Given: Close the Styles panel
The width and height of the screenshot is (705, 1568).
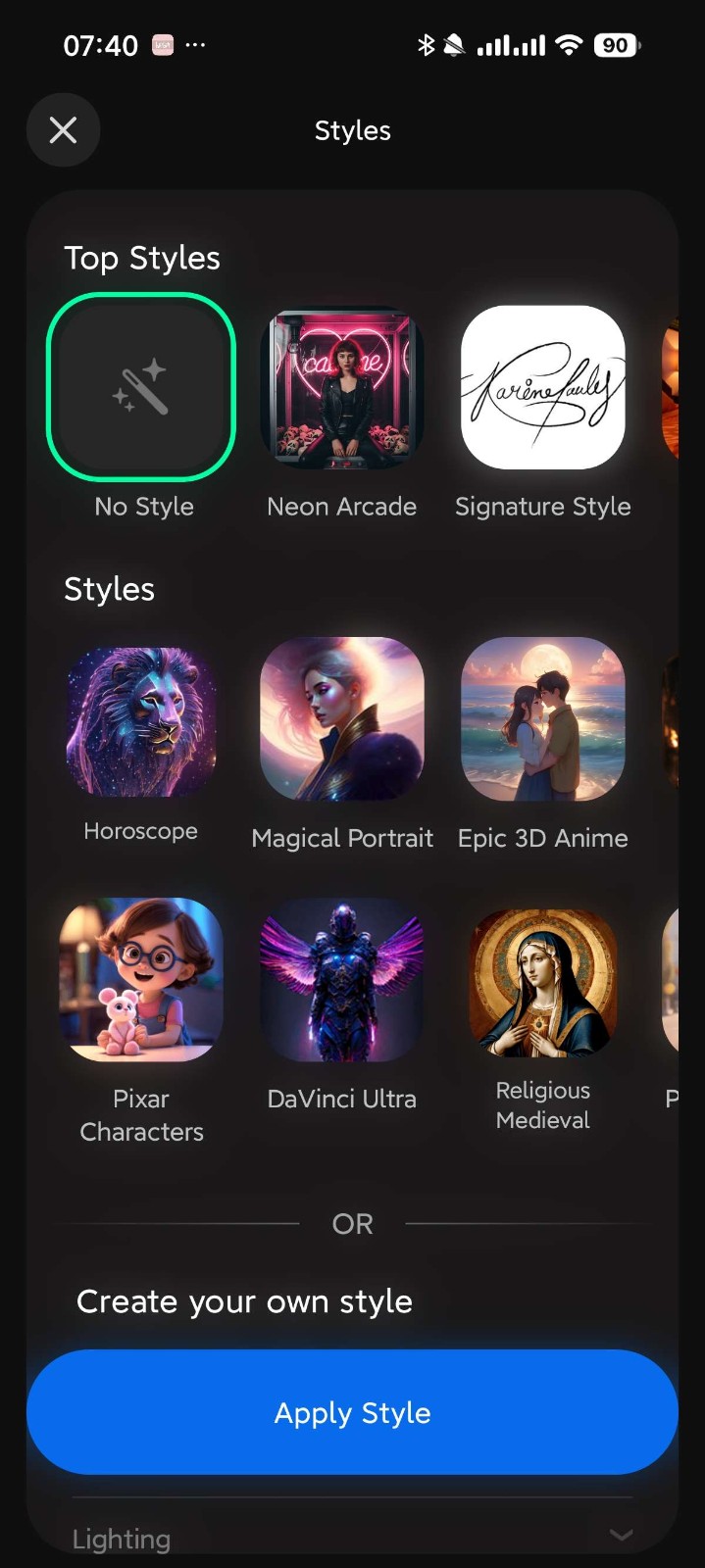Looking at the screenshot, I should [64, 130].
